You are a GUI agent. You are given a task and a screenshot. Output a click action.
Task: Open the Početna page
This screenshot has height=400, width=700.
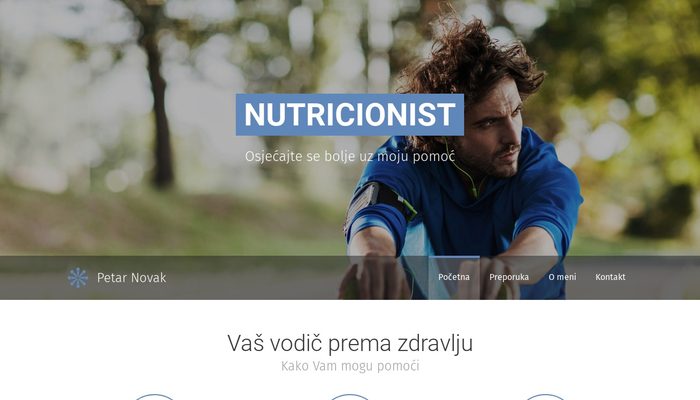tap(453, 277)
